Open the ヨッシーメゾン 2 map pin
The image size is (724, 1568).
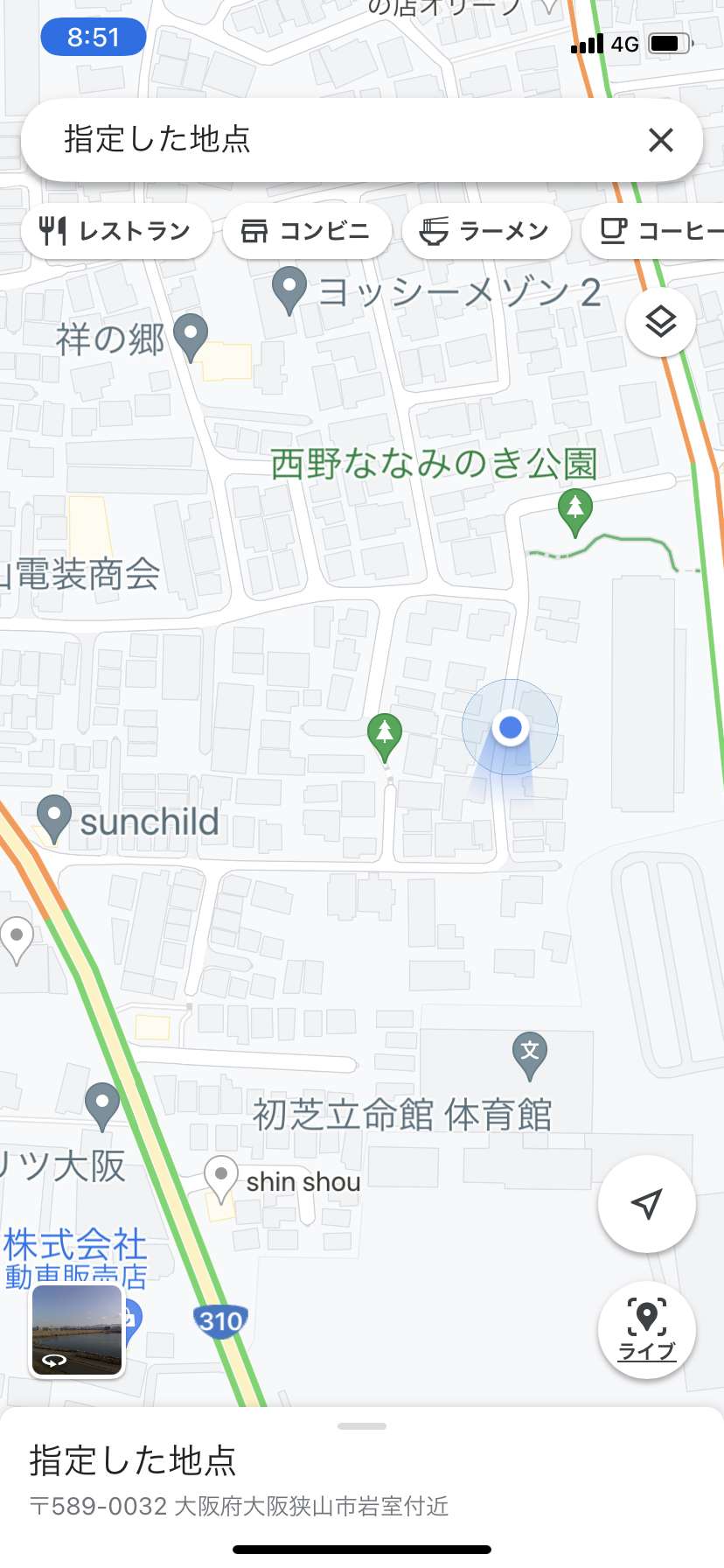[289, 289]
